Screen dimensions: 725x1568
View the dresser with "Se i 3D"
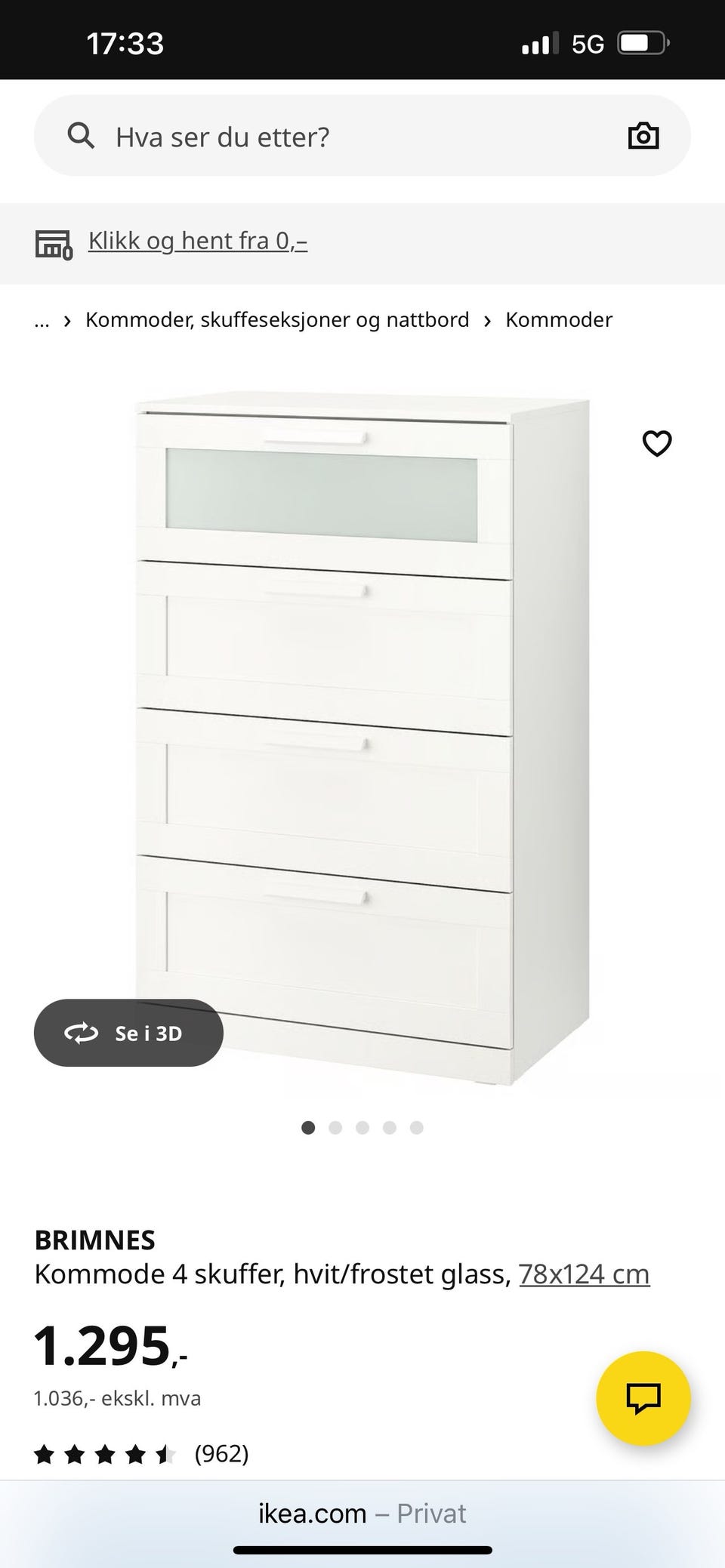(128, 1033)
